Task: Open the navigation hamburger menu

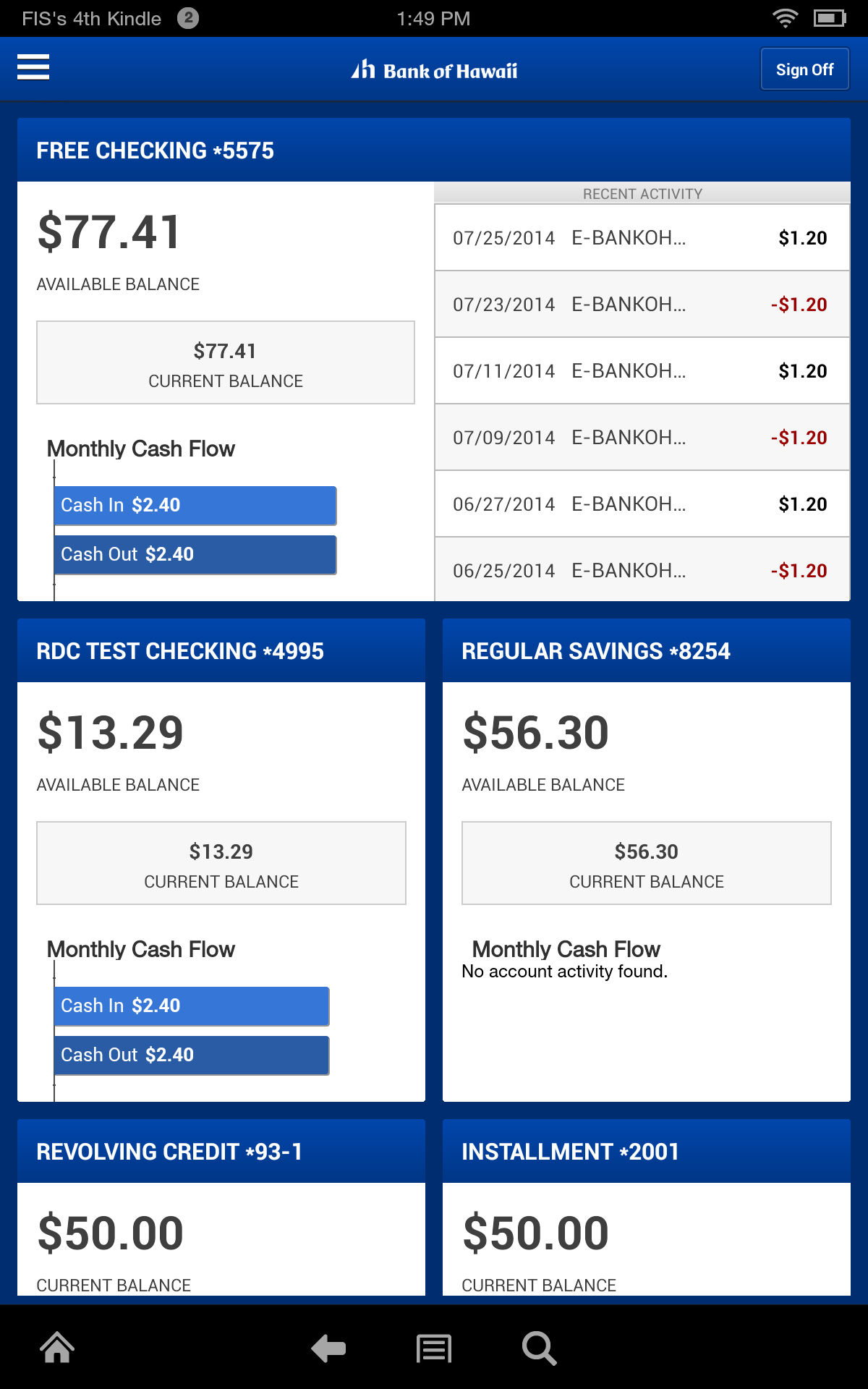Action: (33, 69)
